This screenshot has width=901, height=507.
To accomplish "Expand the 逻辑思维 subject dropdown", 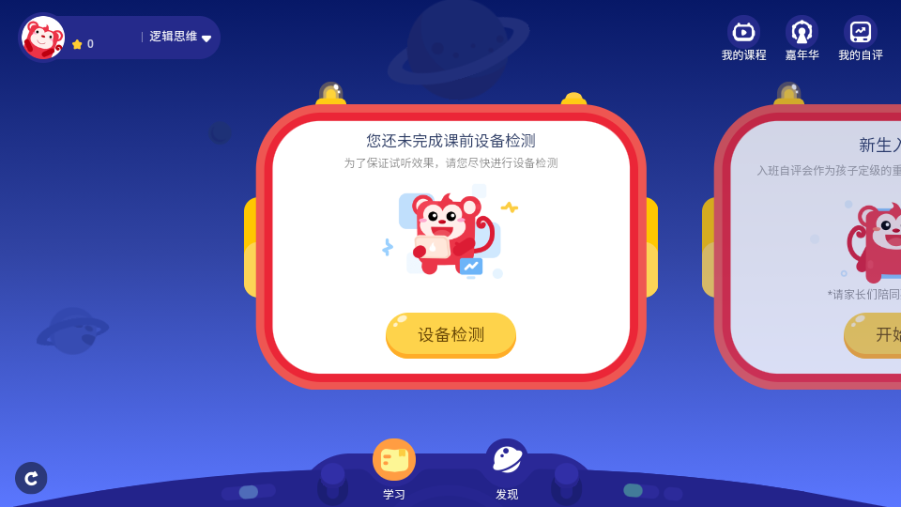I will coord(181,37).
